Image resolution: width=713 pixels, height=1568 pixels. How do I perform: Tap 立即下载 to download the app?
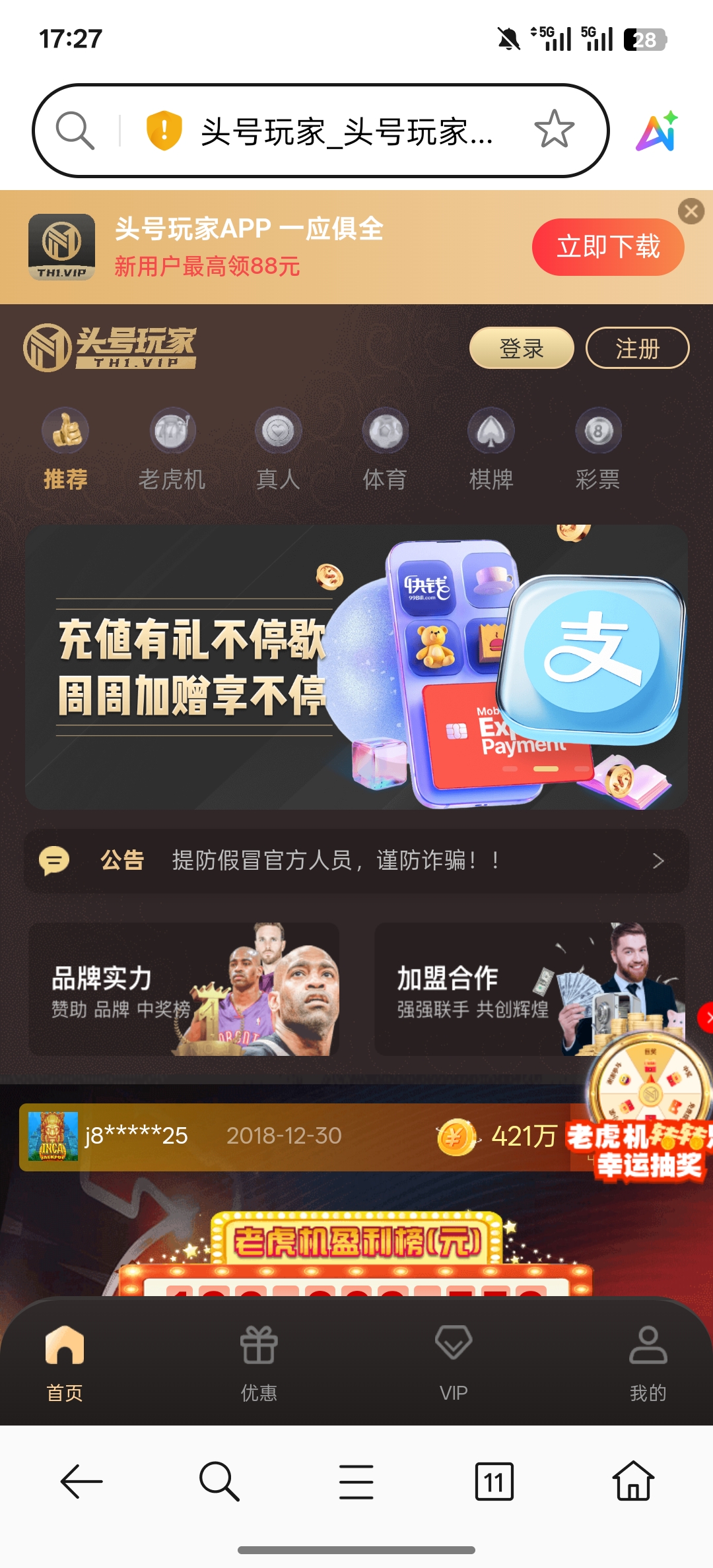coord(607,247)
